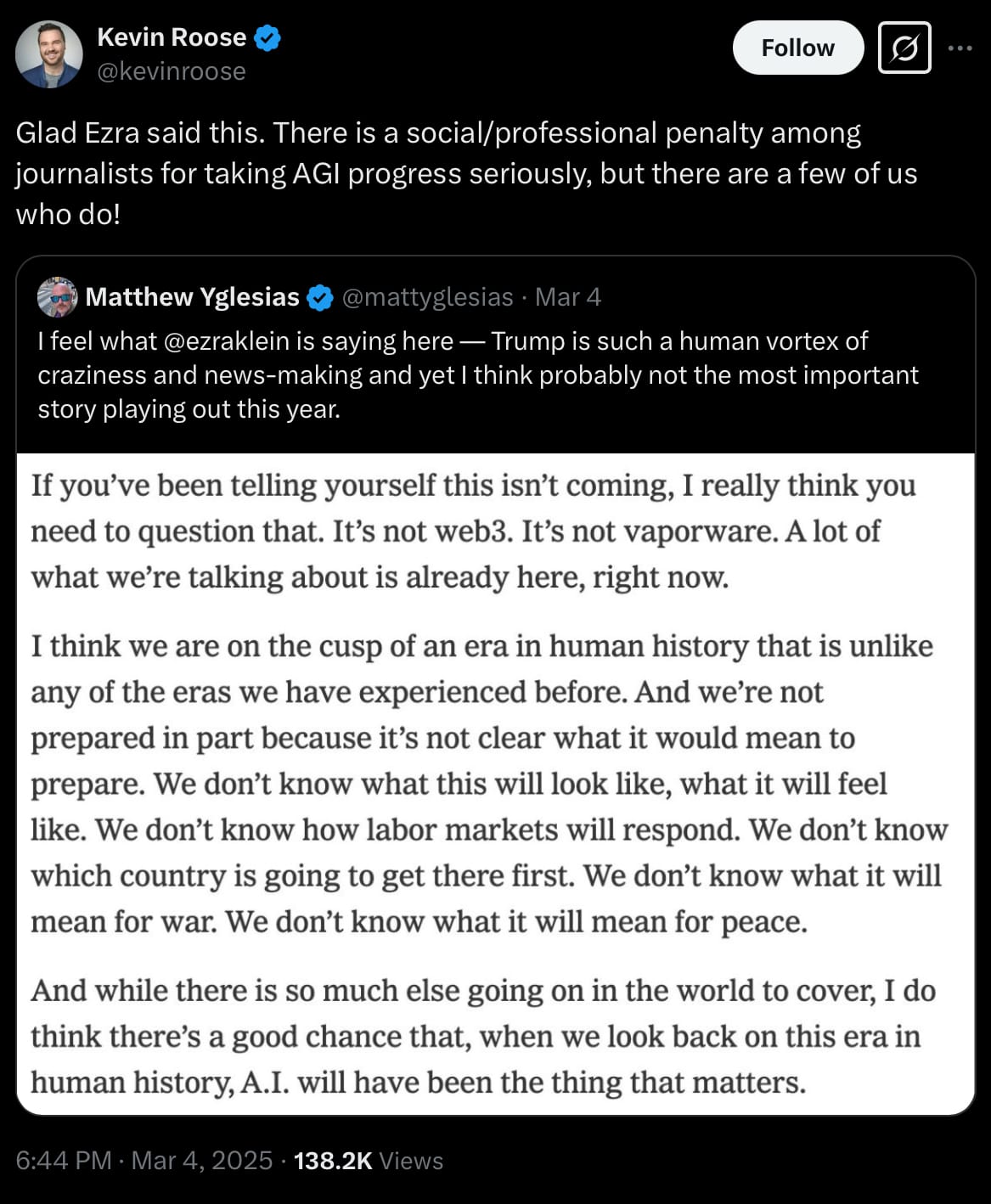Open the 6:44 PM · Mar 4, 2025 timestamp
The height and width of the screenshot is (1204, 991).
point(144,1160)
